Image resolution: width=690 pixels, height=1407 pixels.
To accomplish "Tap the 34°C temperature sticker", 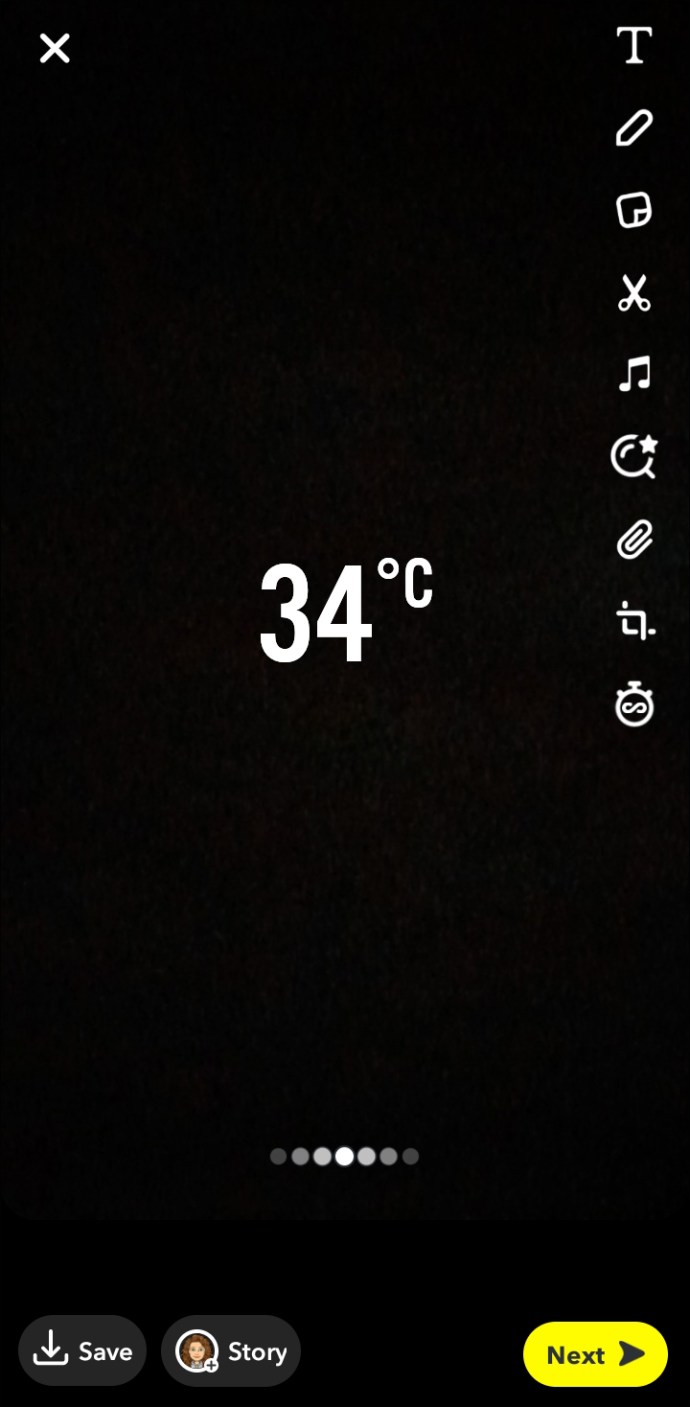I will (x=345, y=612).
